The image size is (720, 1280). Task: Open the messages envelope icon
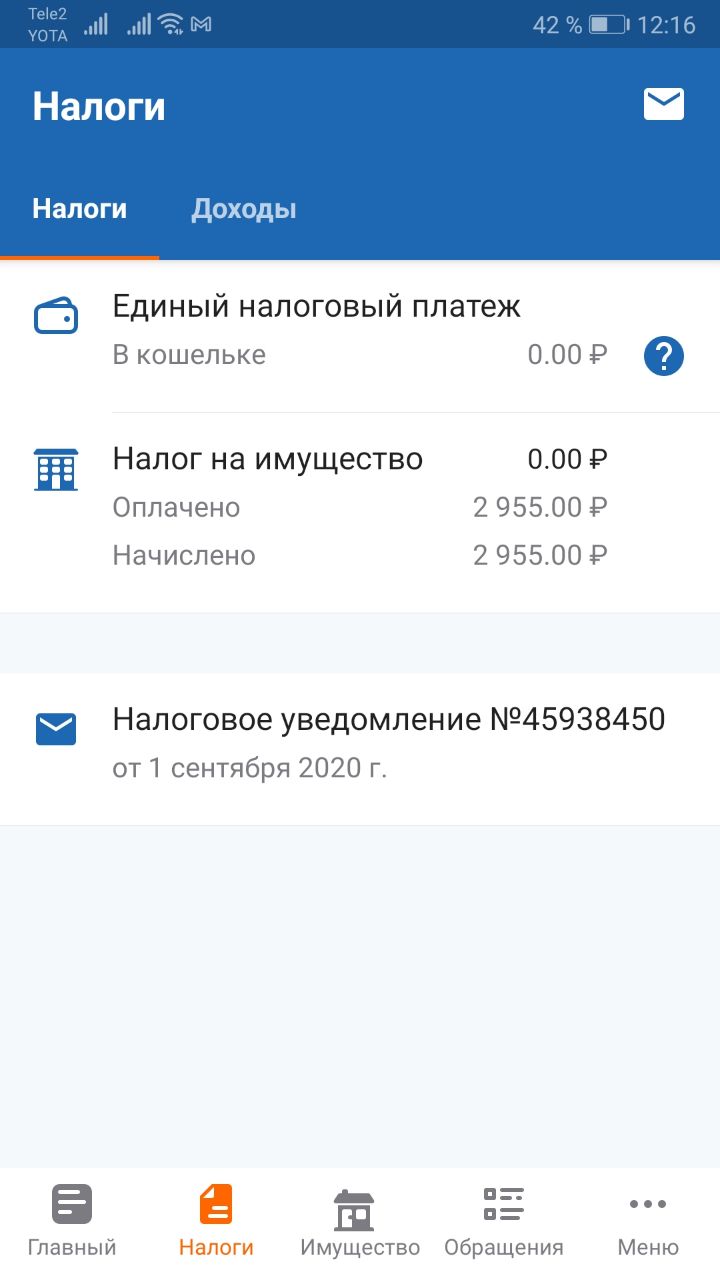(x=663, y=104)
